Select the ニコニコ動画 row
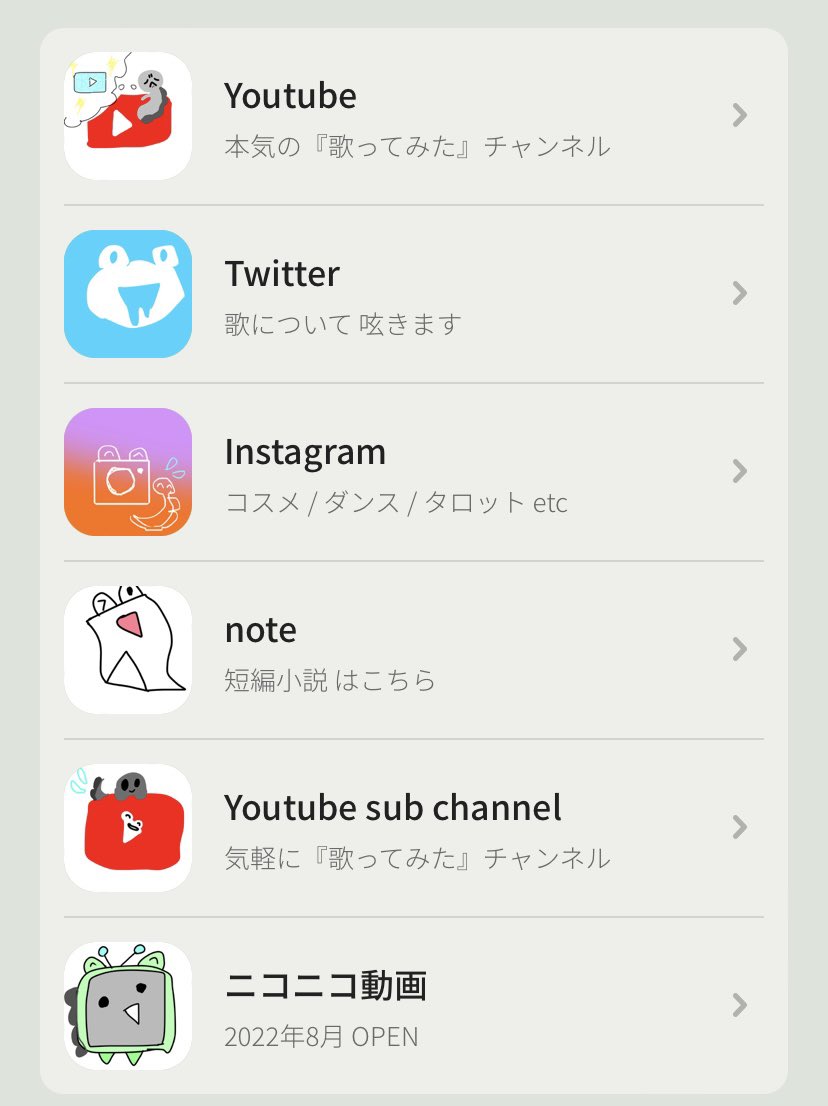 413,1005
